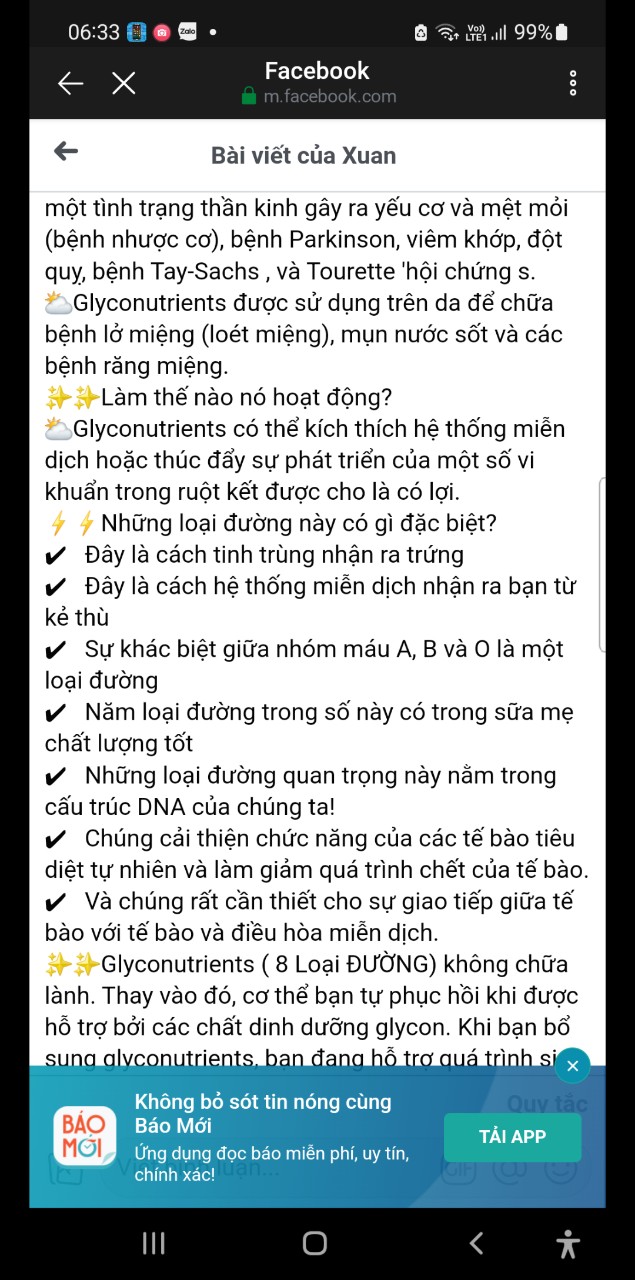Tap the TẢI APP button
Screen dimensions: 635x1280
pos(512,1136)
